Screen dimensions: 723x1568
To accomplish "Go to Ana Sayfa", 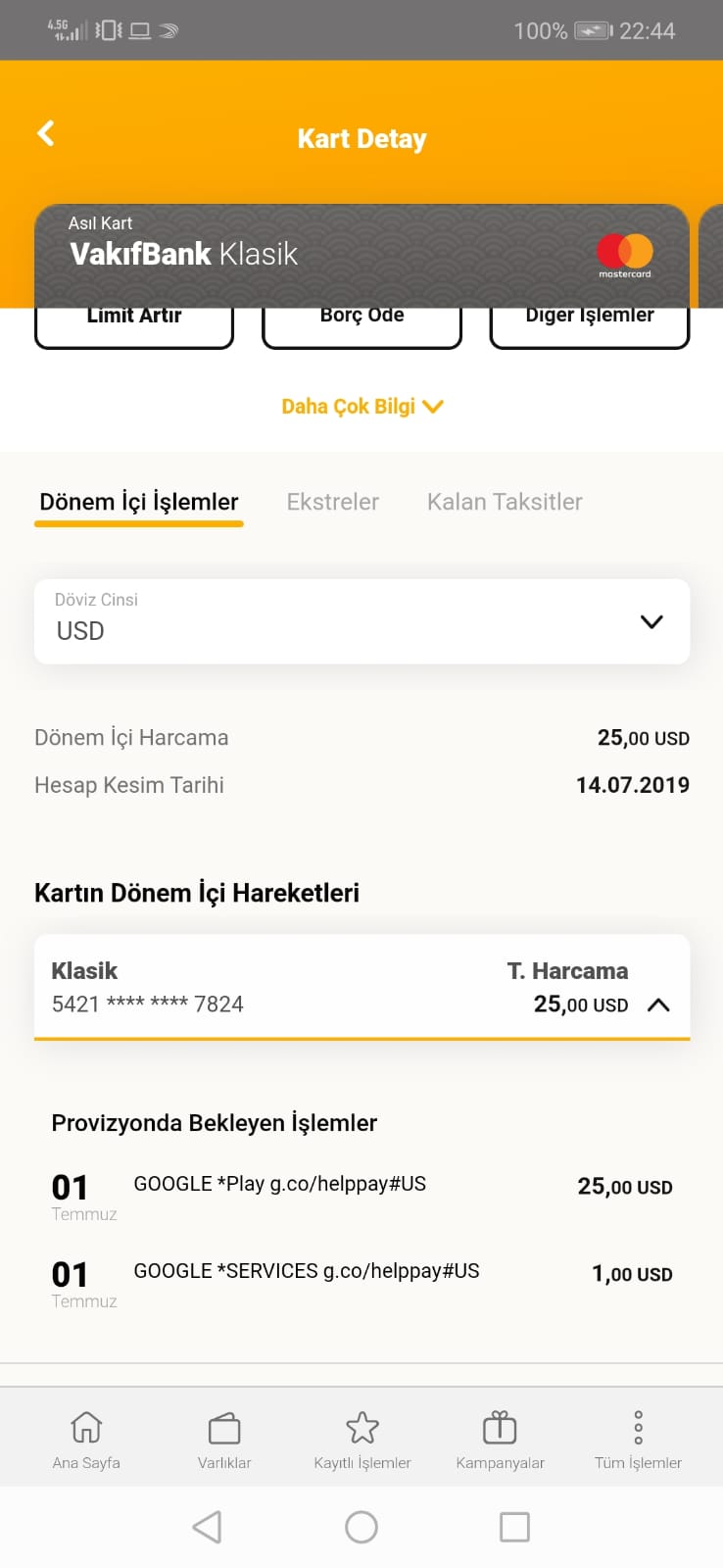I will pos(86,1440).
